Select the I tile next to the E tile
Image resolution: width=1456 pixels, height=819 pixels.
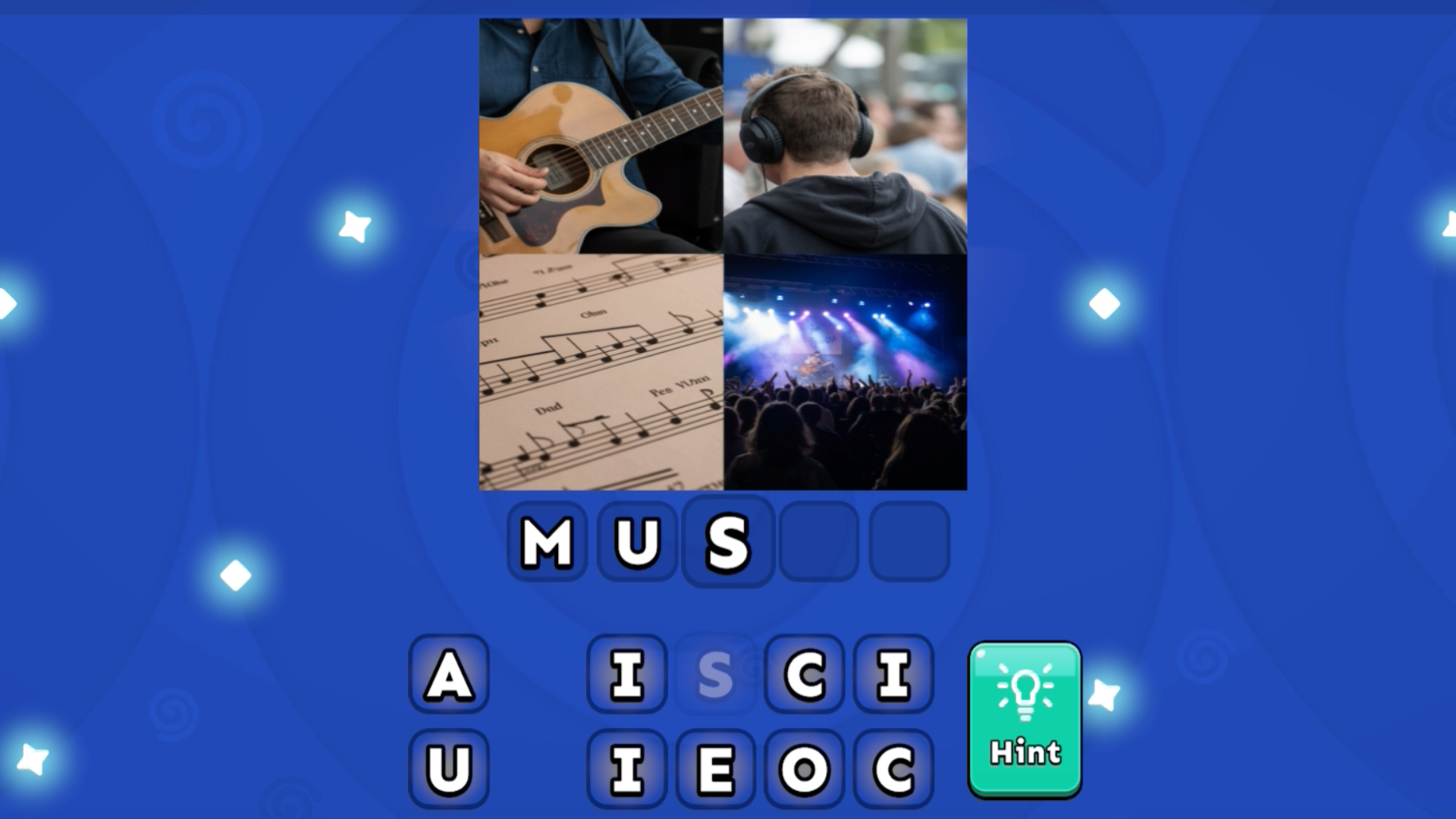[627, 769]
